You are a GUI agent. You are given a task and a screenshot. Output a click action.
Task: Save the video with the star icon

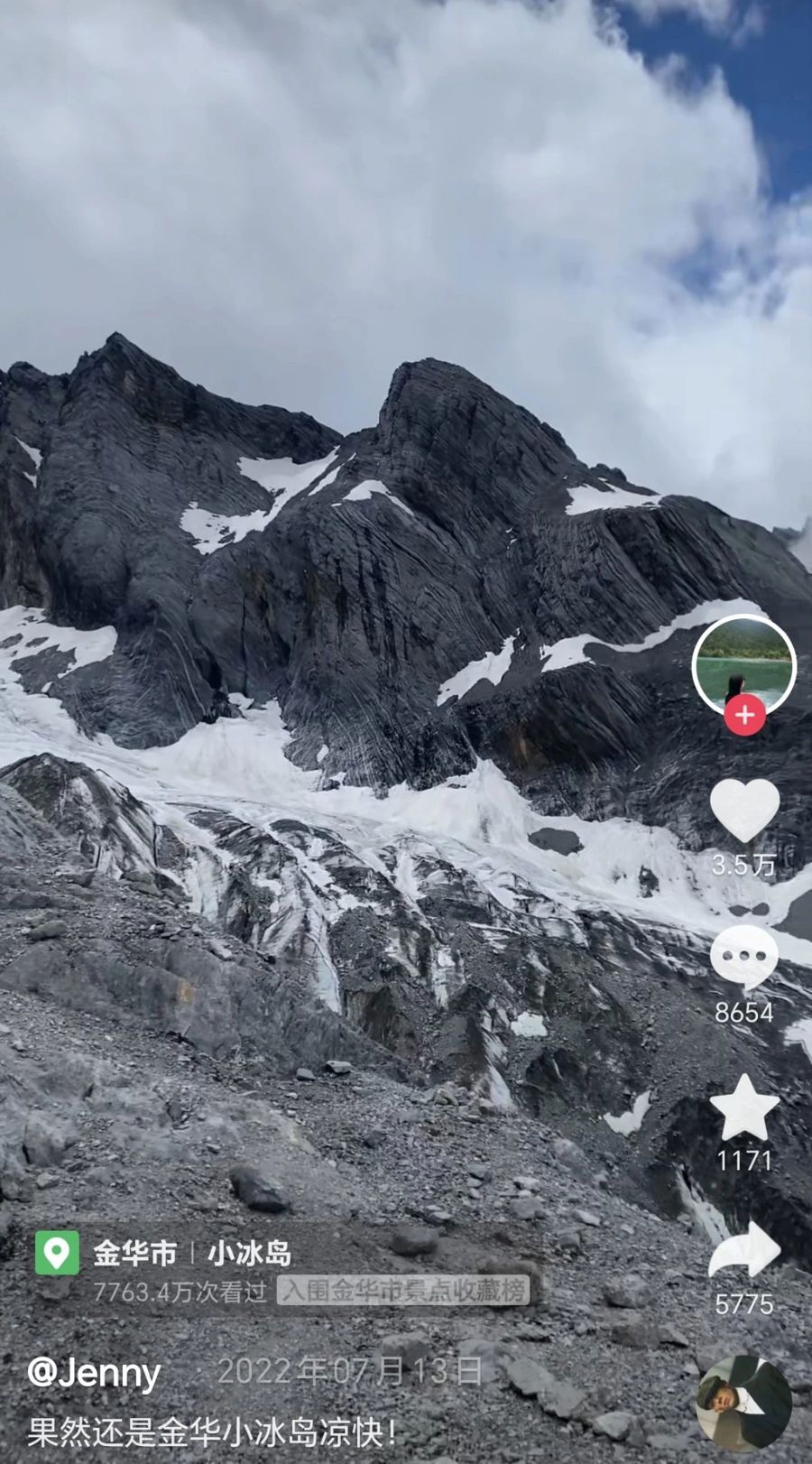pyautogui.click(x=744, y=1108)
